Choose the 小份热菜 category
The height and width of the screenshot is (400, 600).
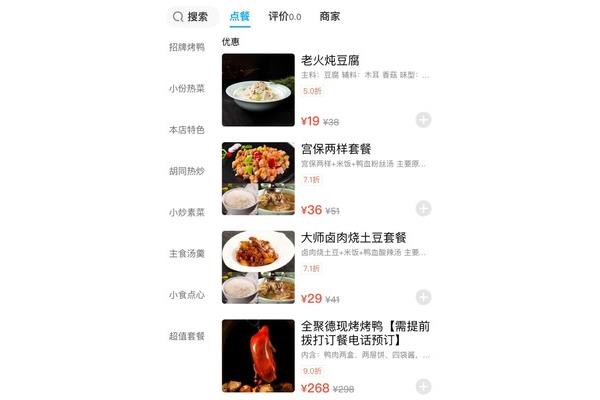[187, 89]
